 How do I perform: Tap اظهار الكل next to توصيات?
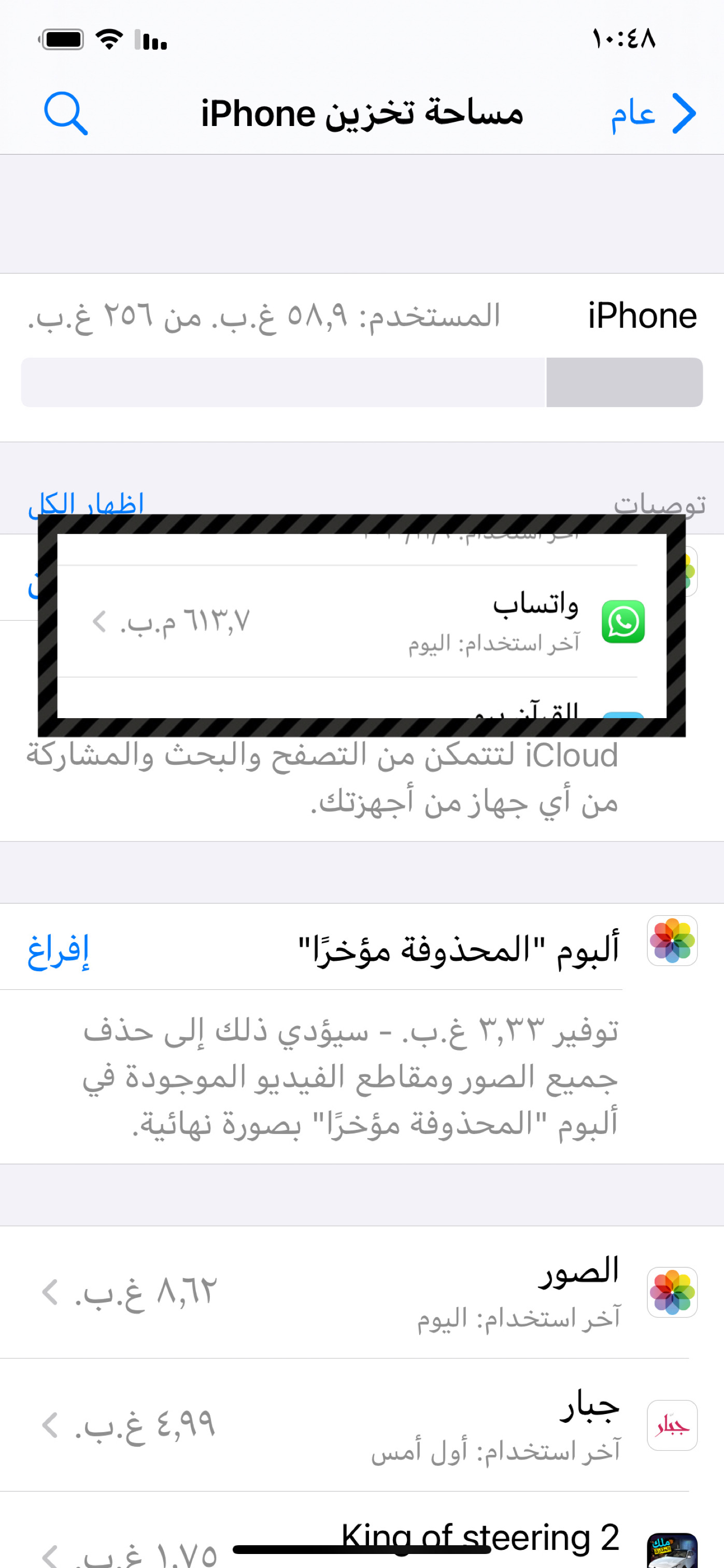point(86,503)
